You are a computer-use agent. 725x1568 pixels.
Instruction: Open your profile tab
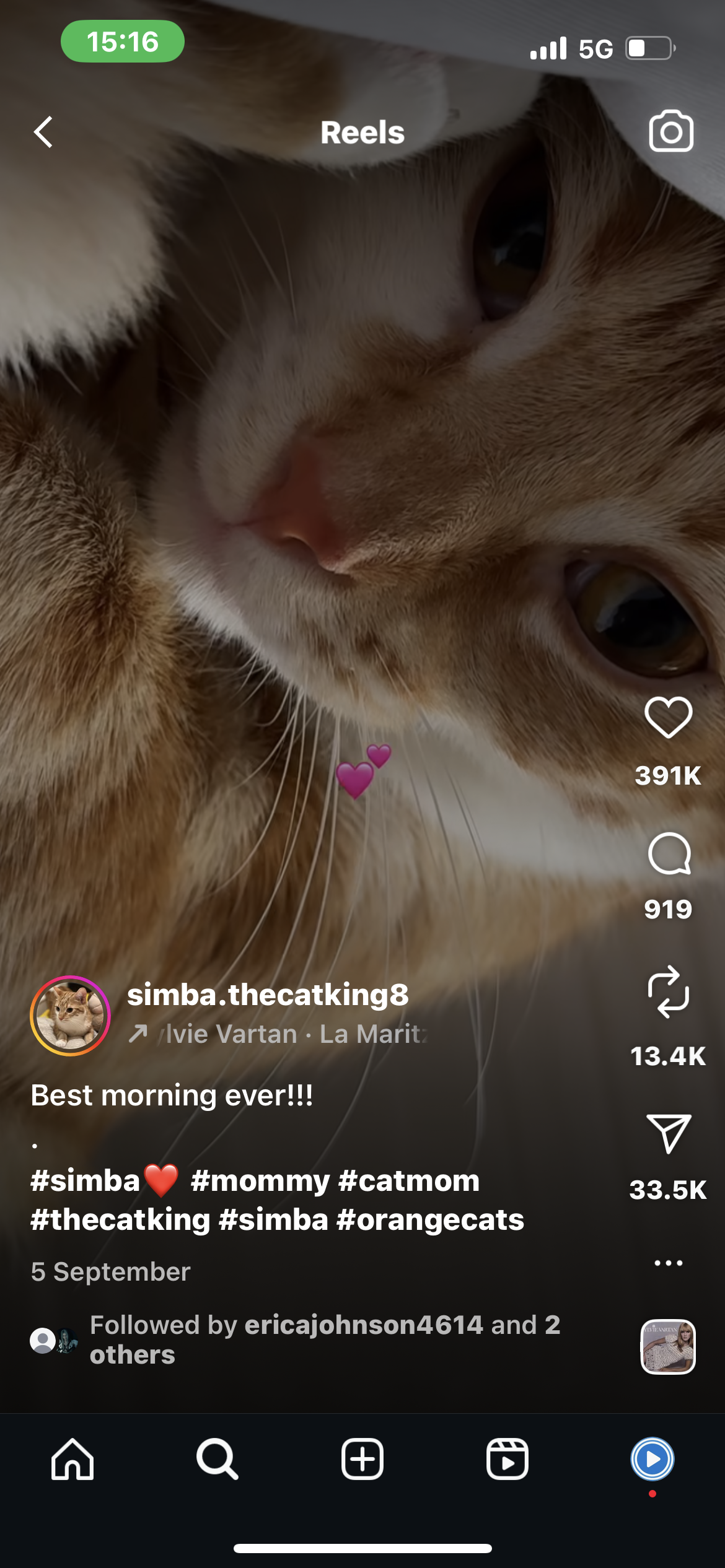[x=652, y=1459]
